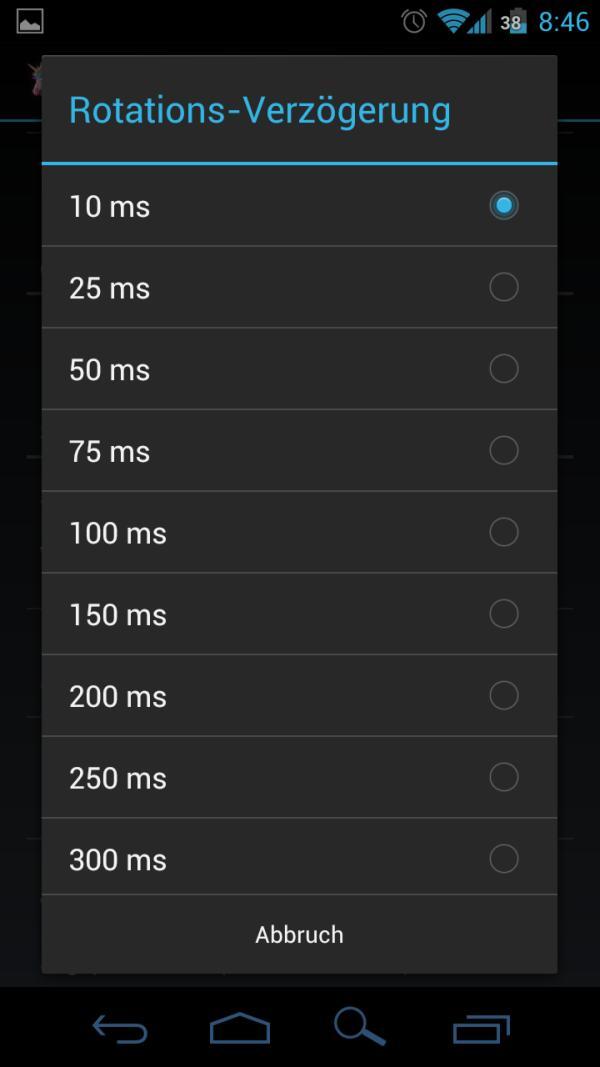Open the system search magnifier
Screen dimensions: 600x1067
pyautogui.click(x=359, y=1026)
